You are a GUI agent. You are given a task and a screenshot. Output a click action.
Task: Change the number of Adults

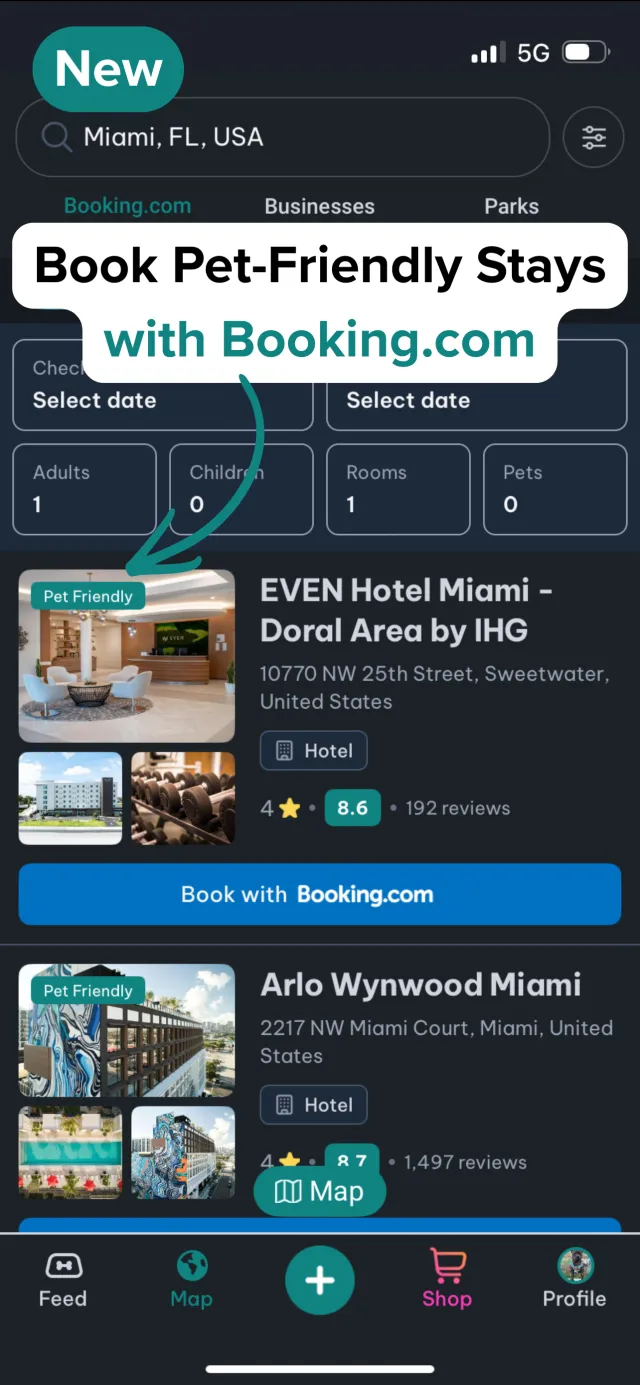point(84,489)
